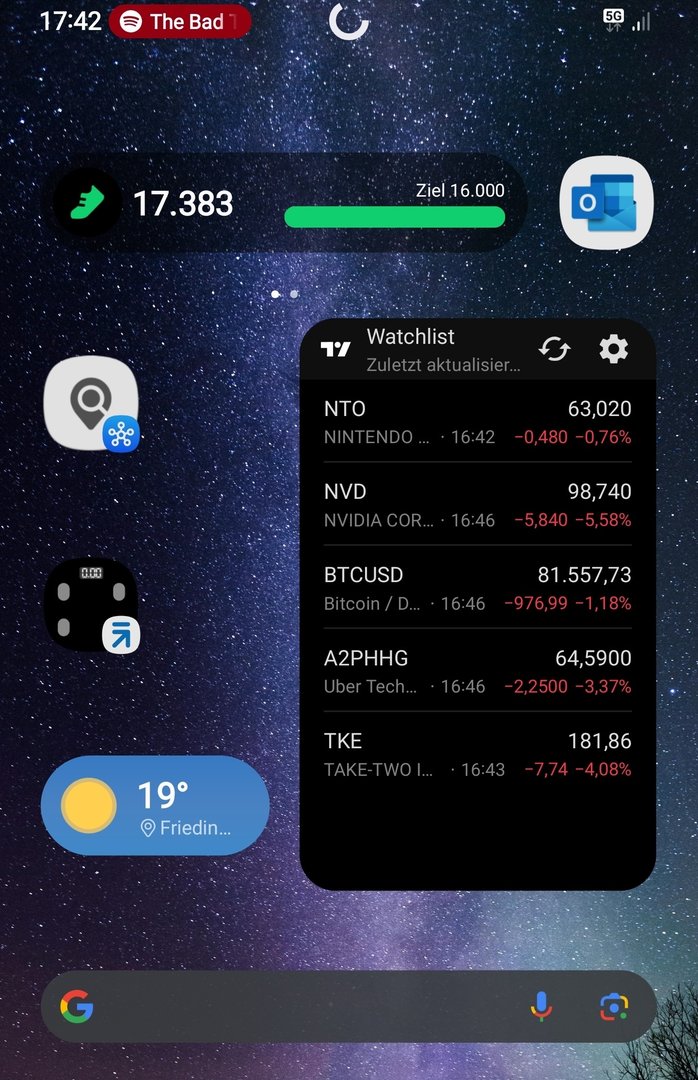
Task: Launch the location pin app shortcut
Action: coord(91,403)
